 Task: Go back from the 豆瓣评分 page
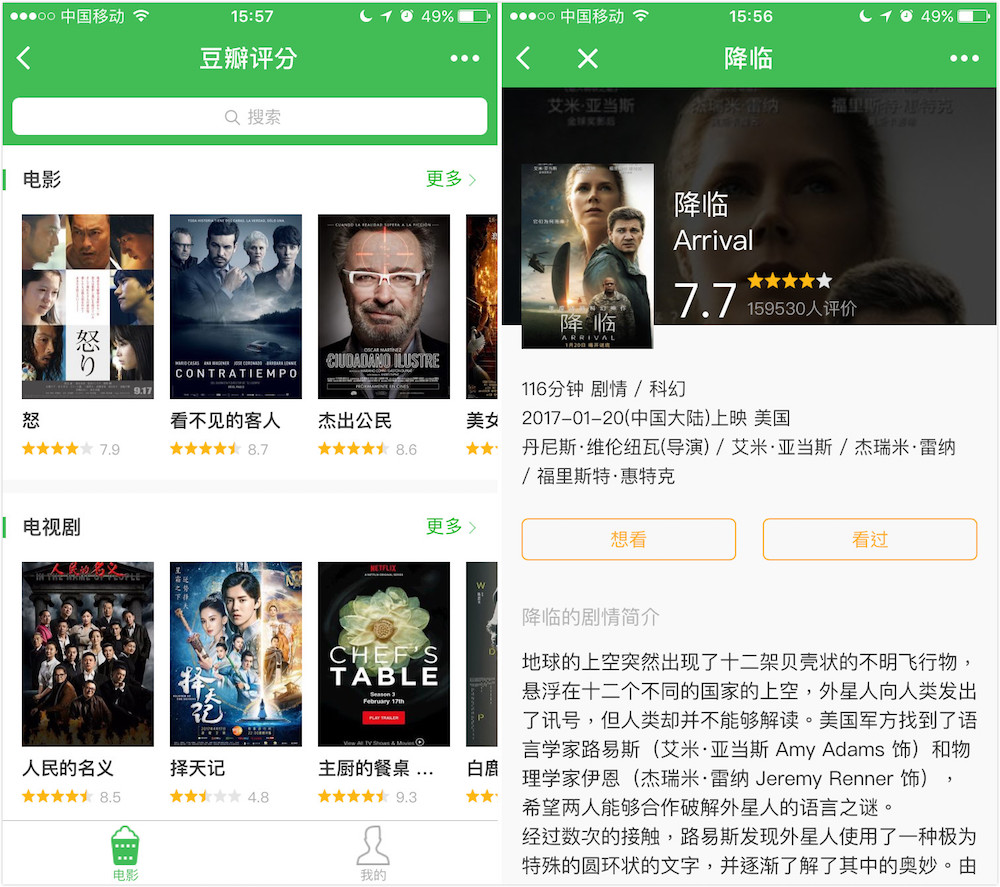point(24,58)
